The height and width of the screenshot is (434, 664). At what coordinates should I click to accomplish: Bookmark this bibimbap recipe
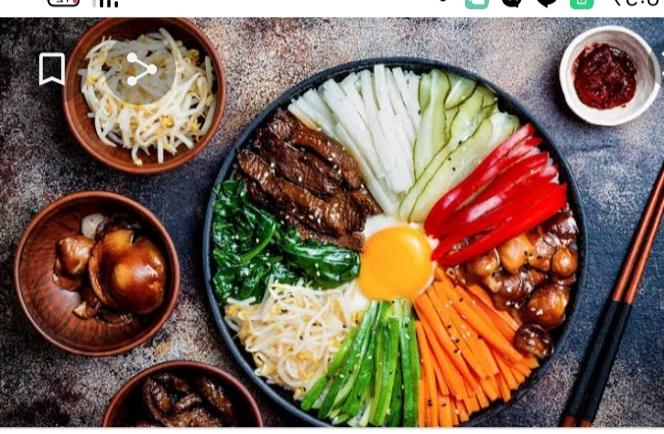point(52,69)
